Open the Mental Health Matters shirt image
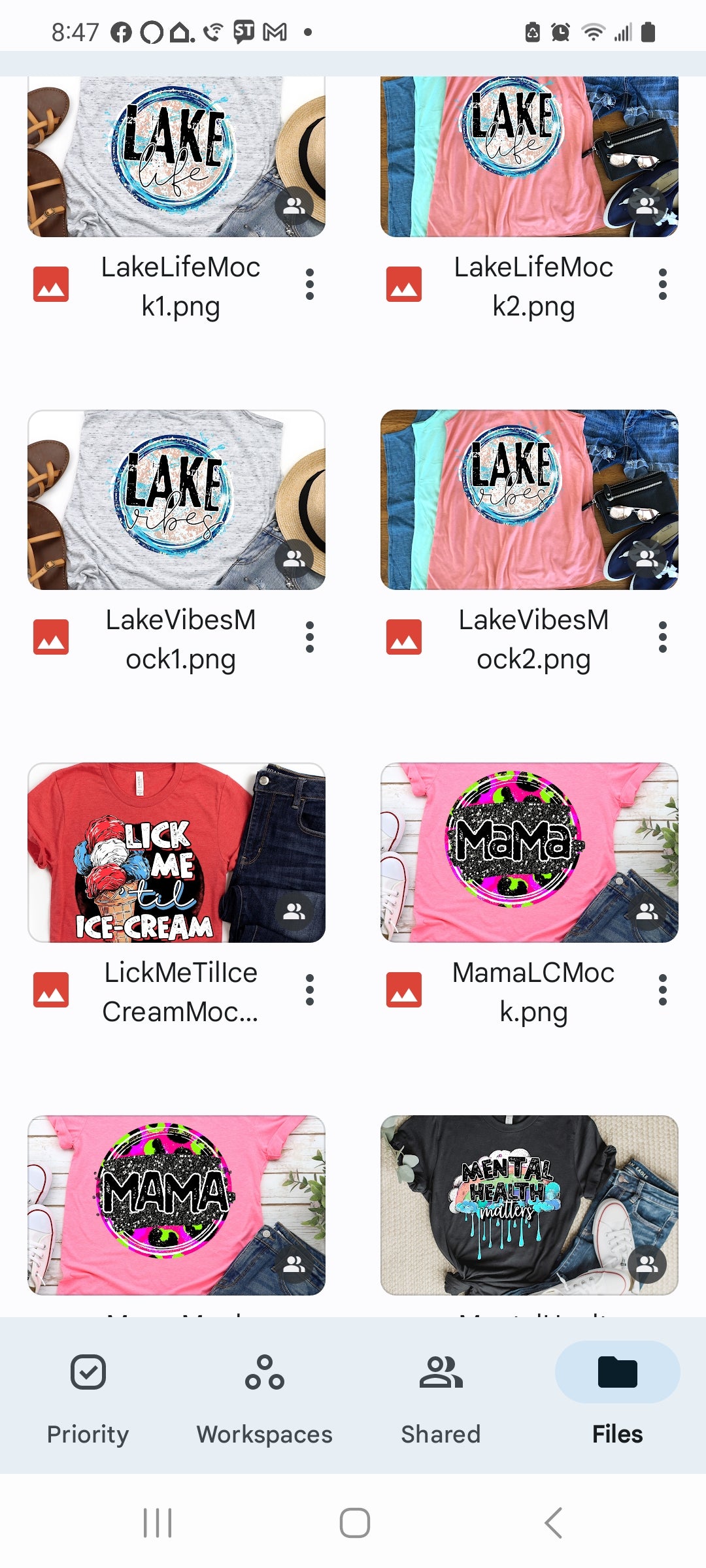The image size is (706, 1568). (x=529, y=1205)
